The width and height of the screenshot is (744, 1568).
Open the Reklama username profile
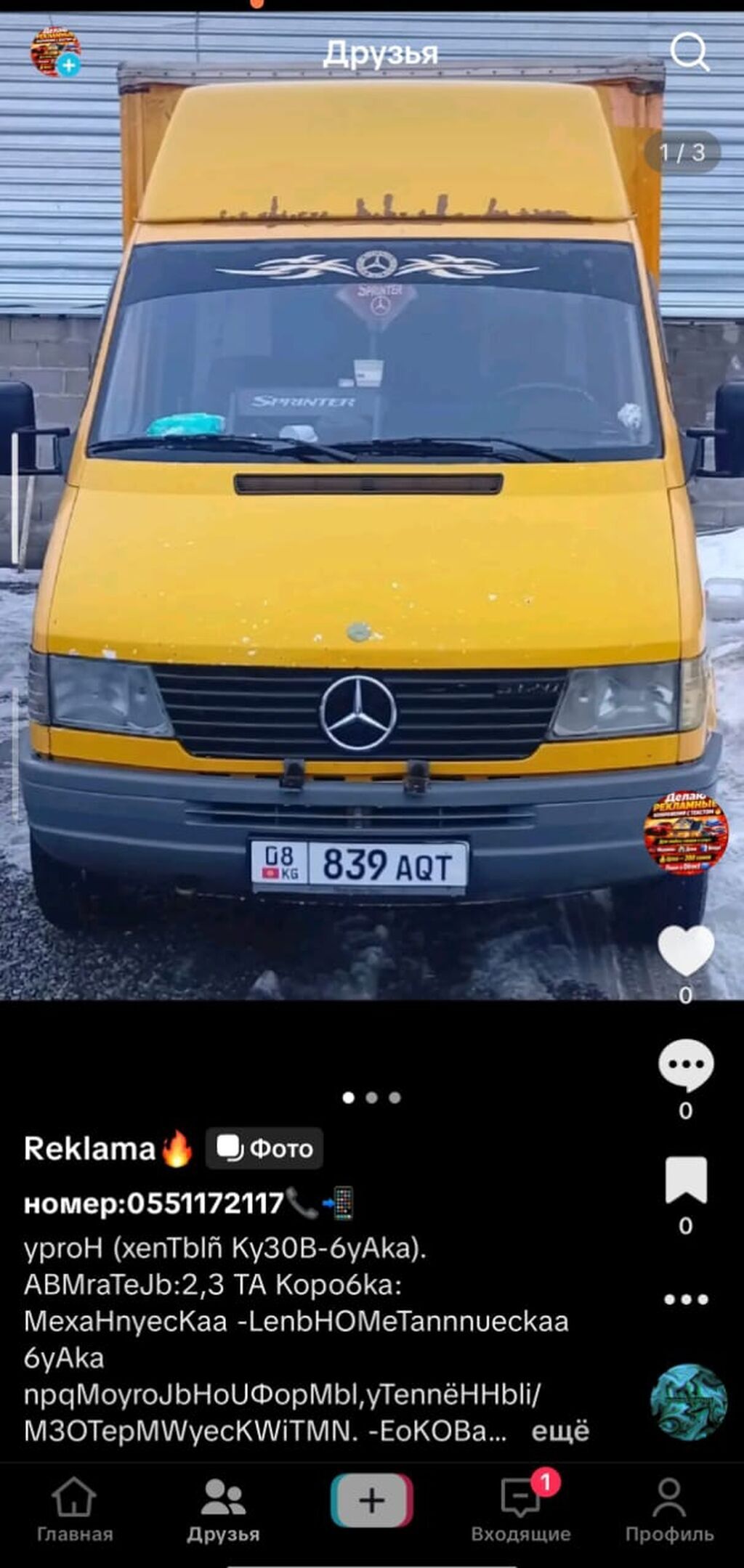[89, 1148]
